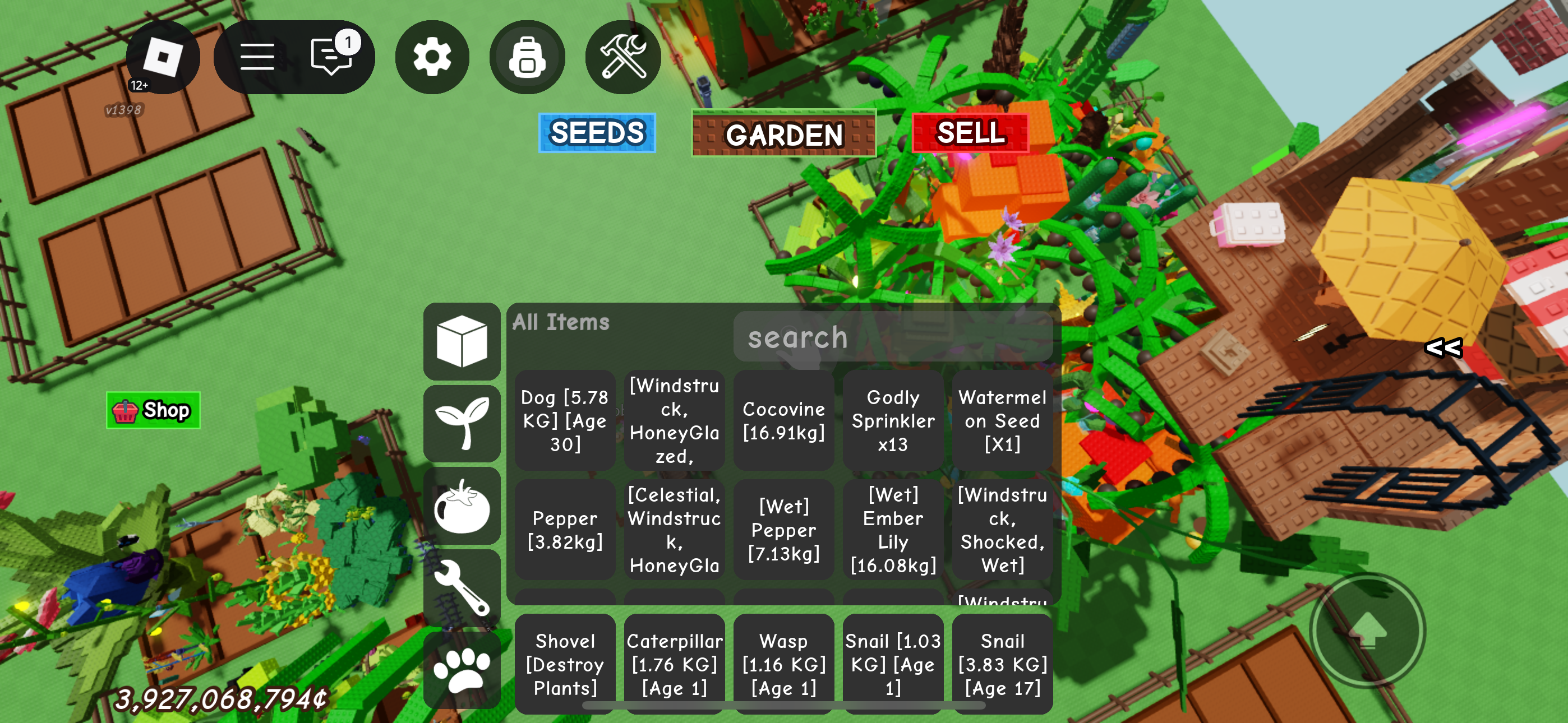
Task: Tap the inventory search field
Action: [892, 337]
